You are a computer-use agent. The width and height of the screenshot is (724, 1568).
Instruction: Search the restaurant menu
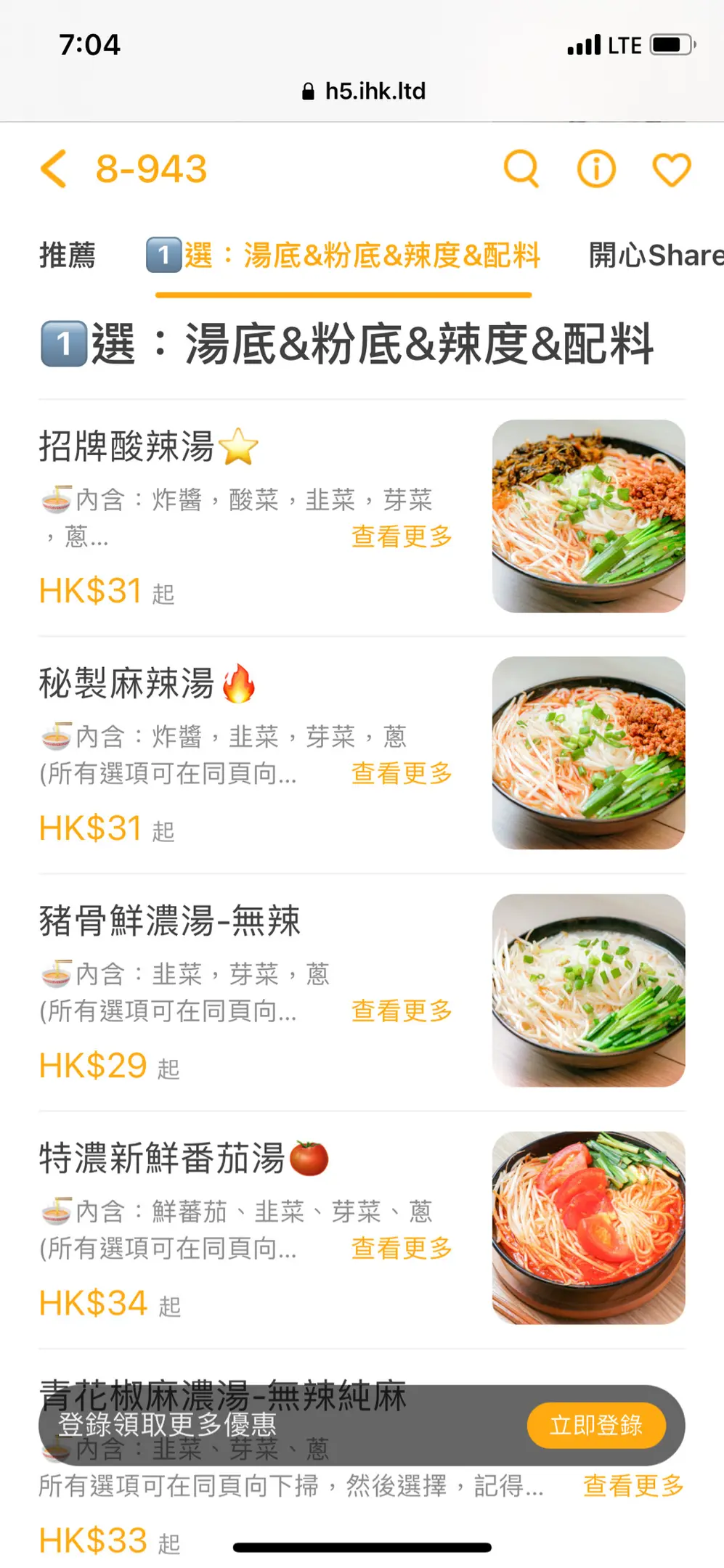(521, 169)
